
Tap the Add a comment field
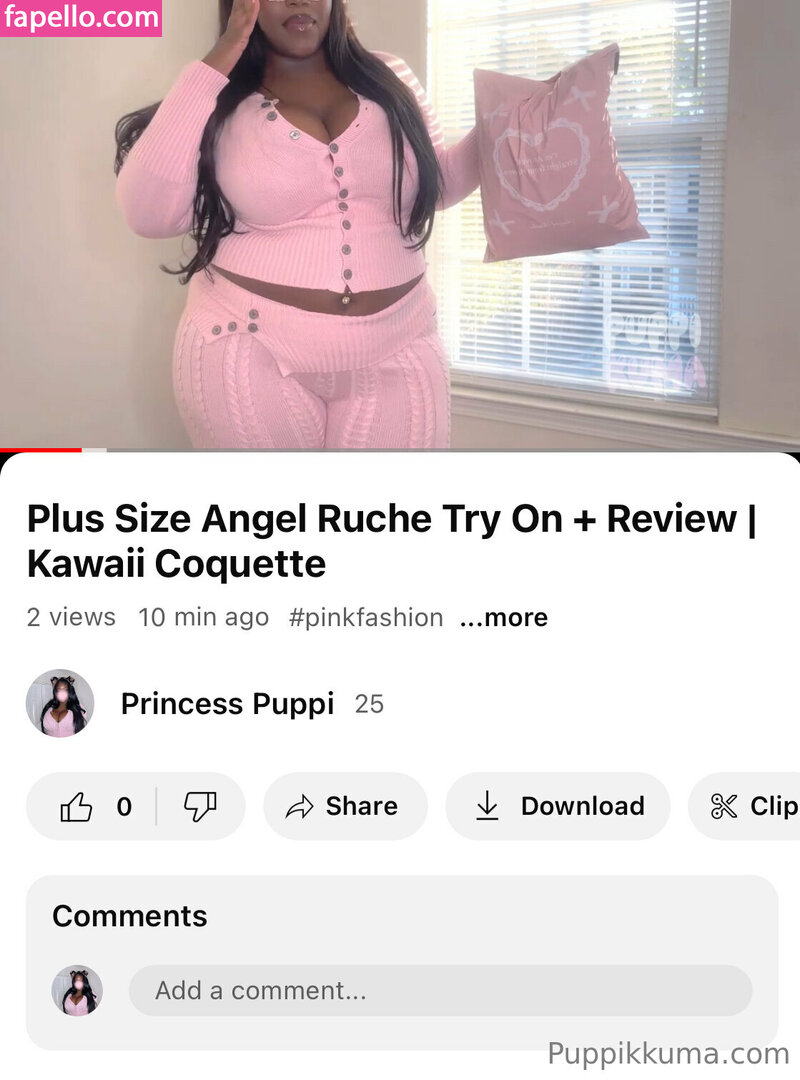[440, 991]
